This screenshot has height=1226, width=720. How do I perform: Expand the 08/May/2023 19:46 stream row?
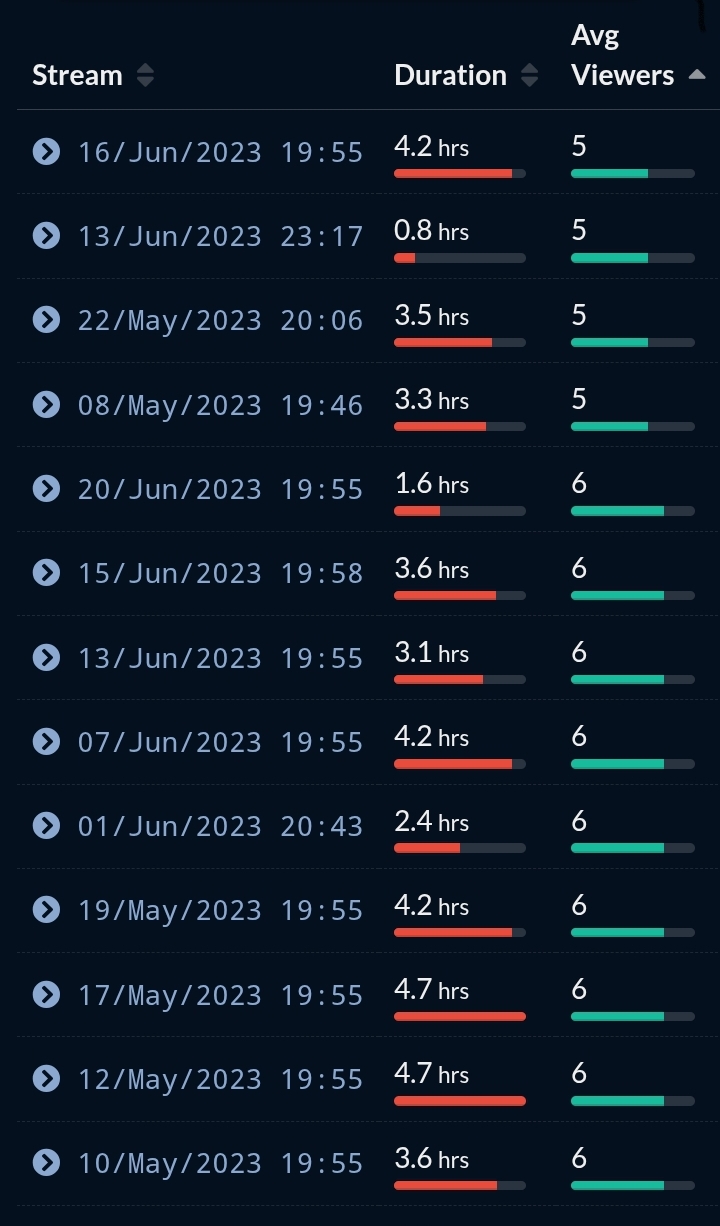tap(46, 404)
